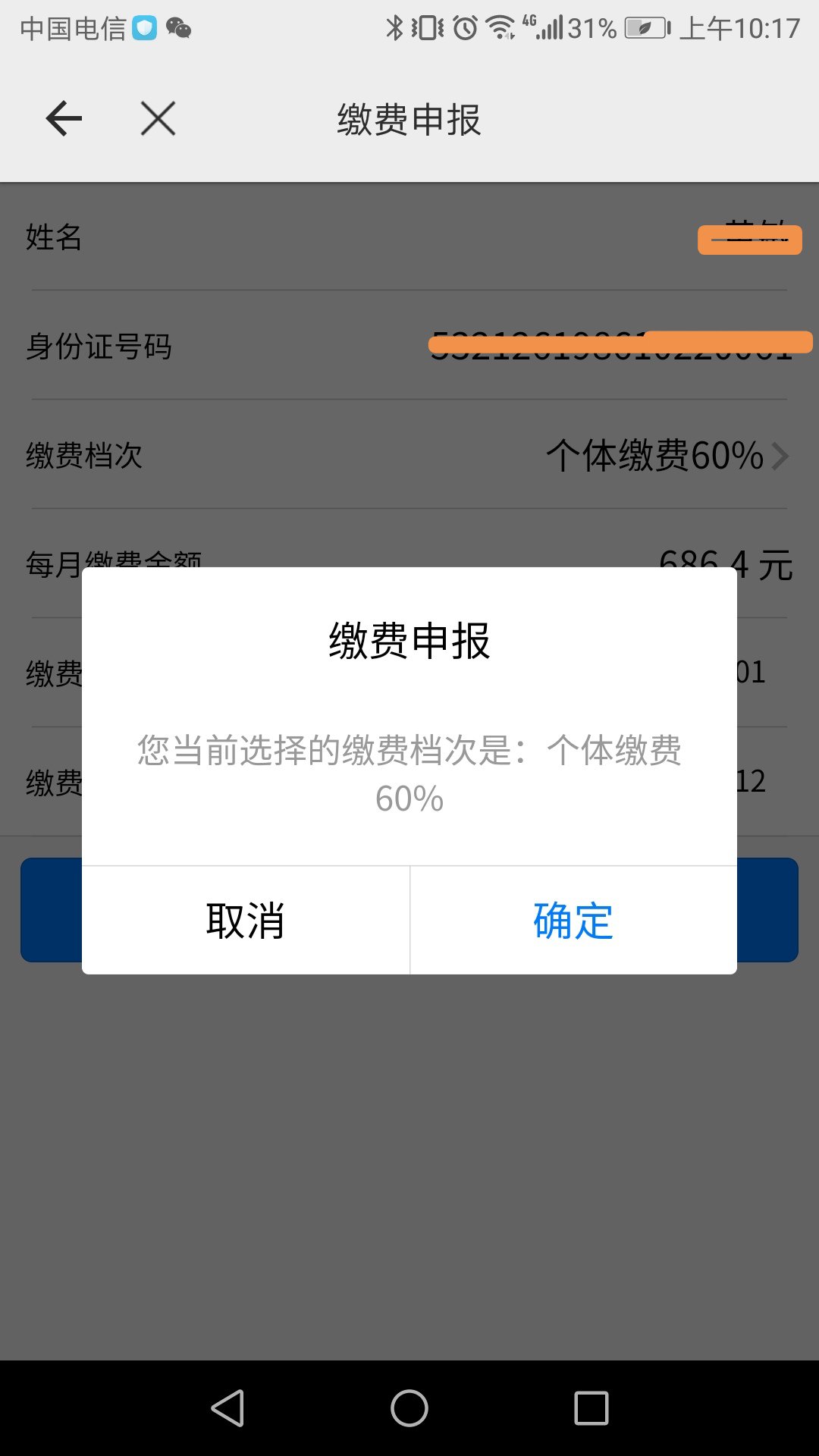Open recent apps from the navigation bar

[591, 1408]
